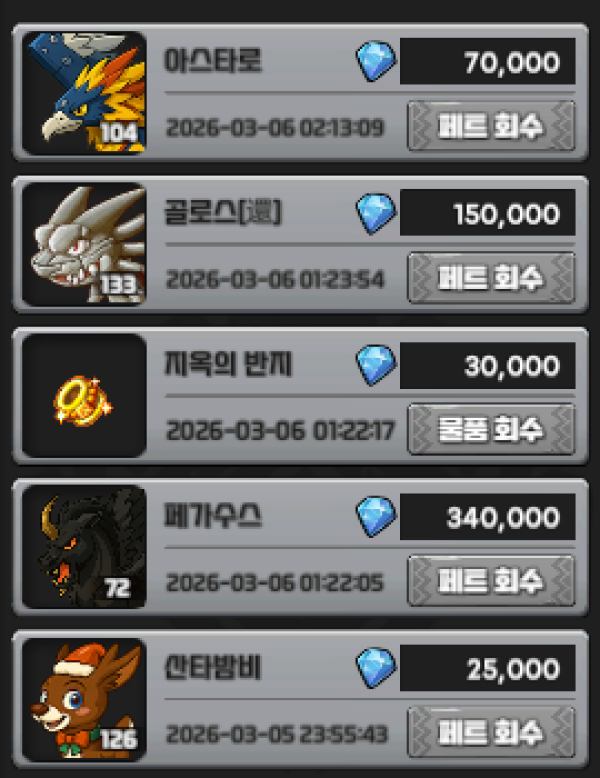Open 산타밤비 pet portrait

pos(84,700)
